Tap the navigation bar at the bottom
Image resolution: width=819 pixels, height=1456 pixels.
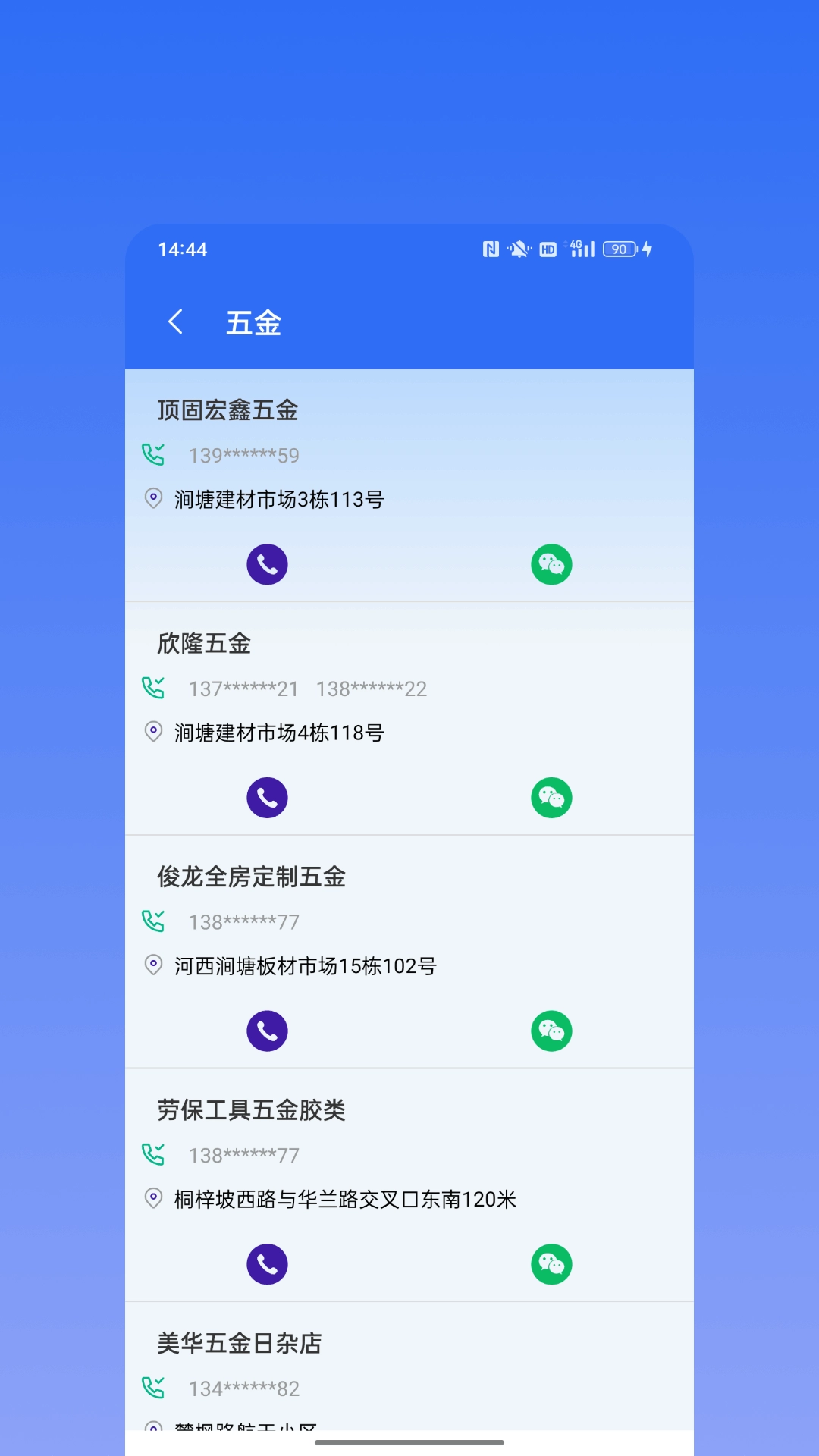[x=409, y=1445]
